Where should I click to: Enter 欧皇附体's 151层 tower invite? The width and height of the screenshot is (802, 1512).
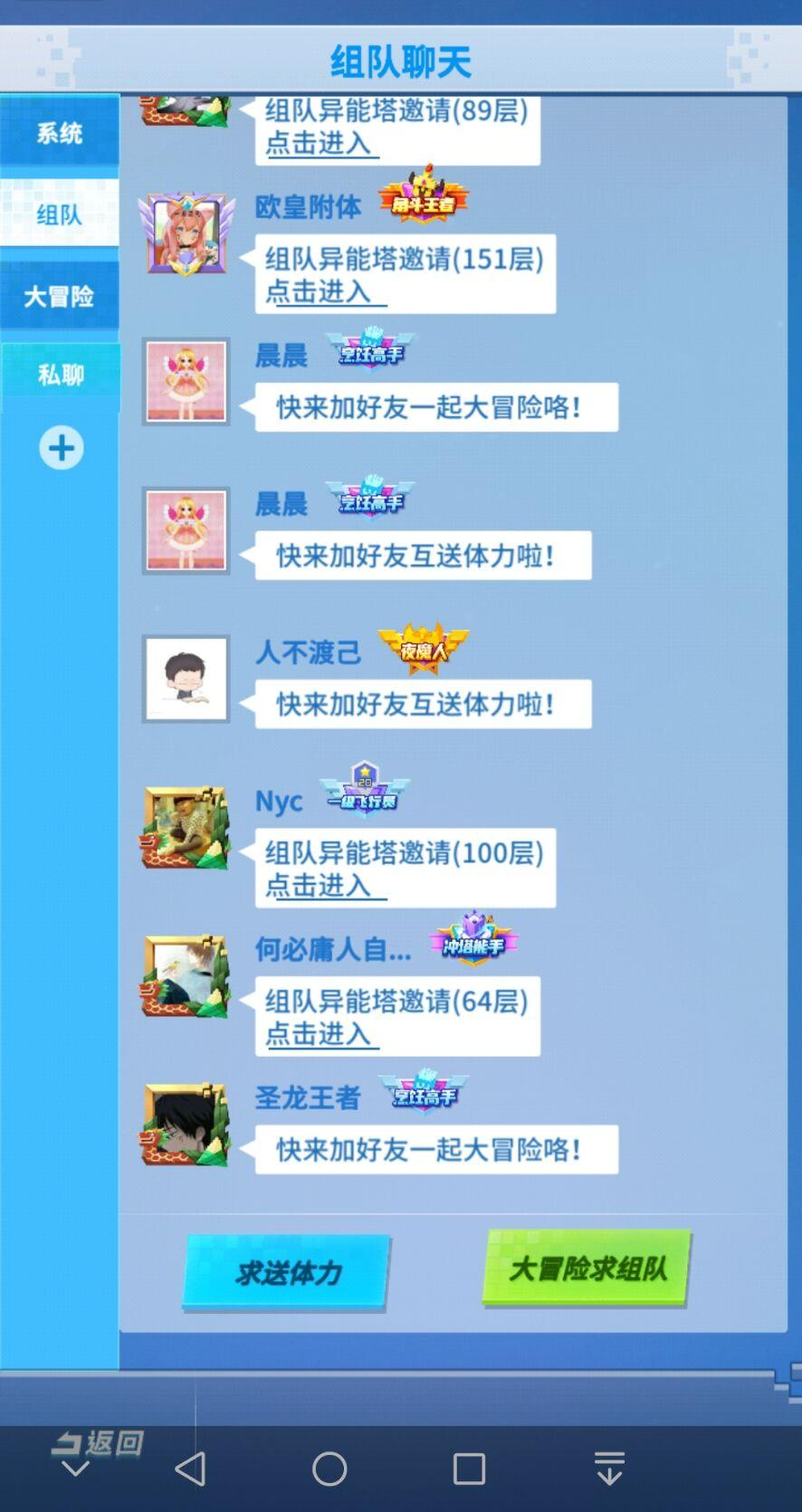point(319,291)
